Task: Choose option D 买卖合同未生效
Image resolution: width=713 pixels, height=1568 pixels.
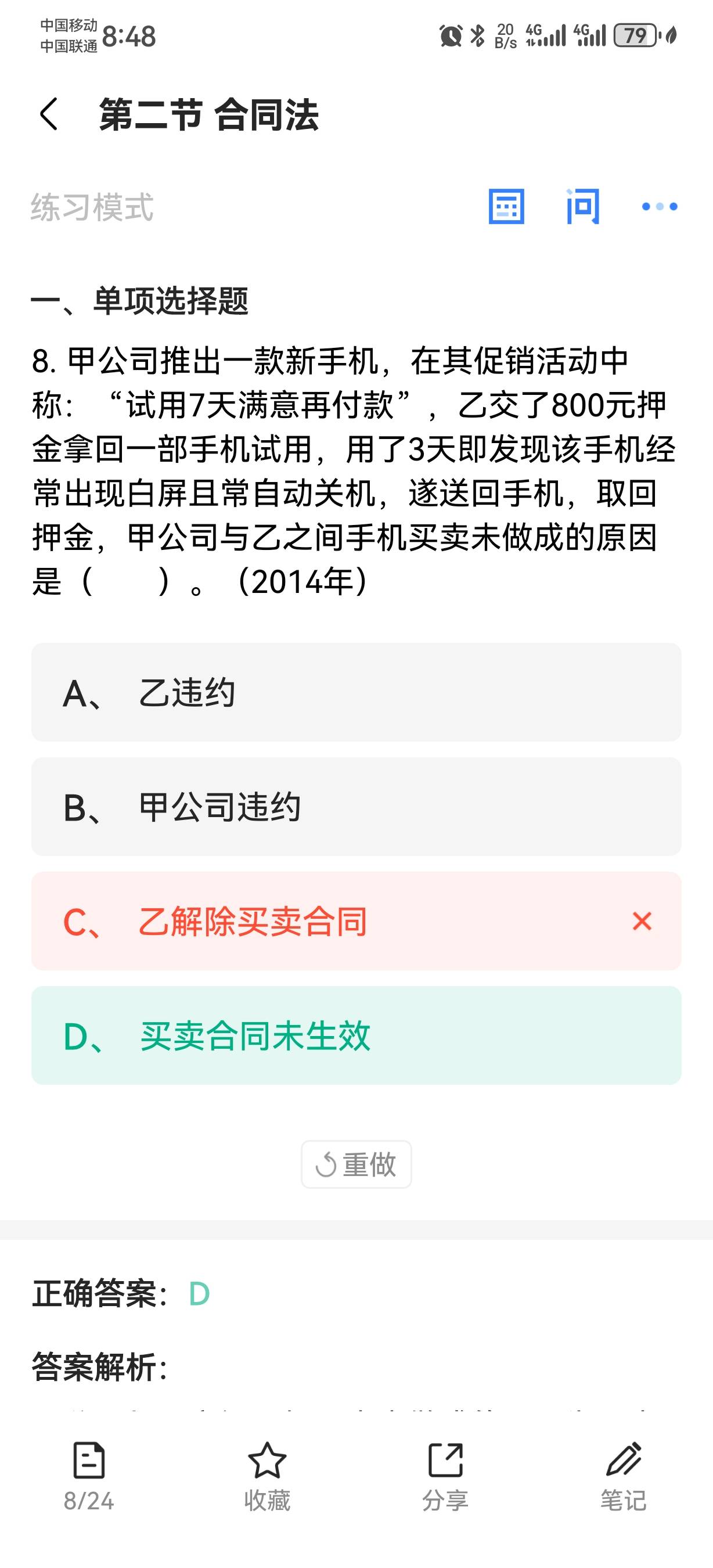Action: 356,1035
